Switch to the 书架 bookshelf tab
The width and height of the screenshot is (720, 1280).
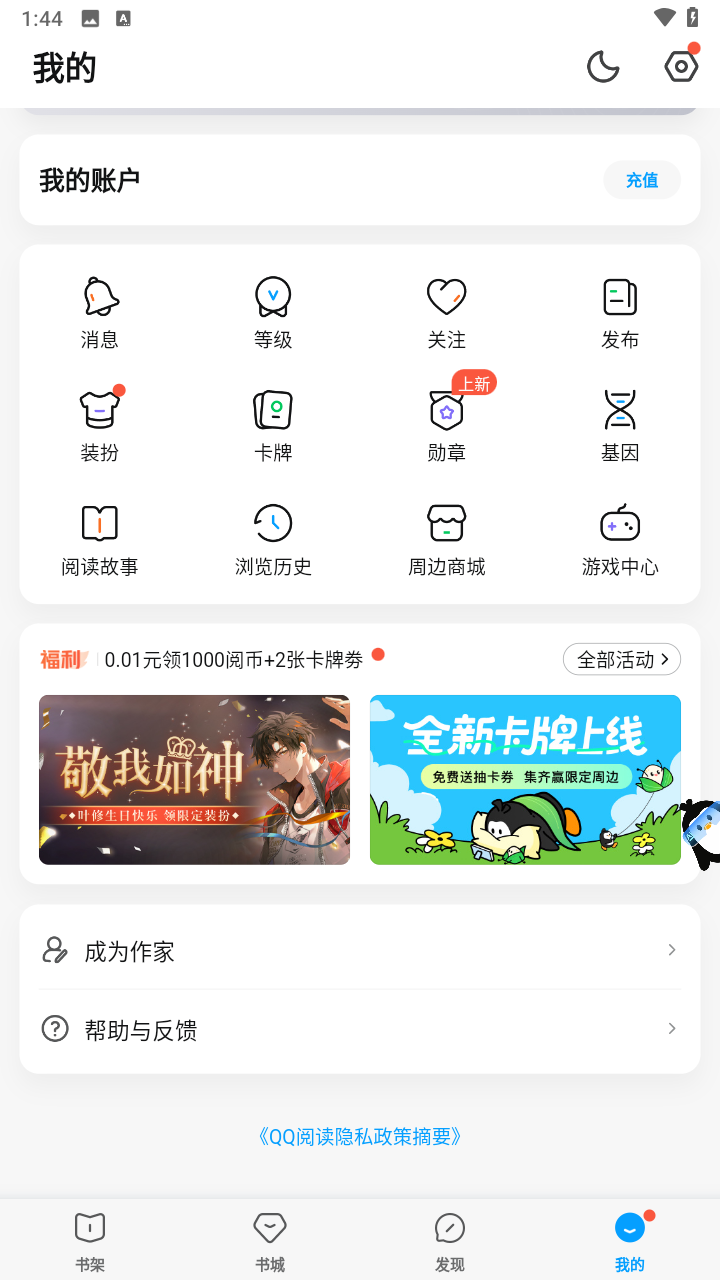tap(90, 1240)
